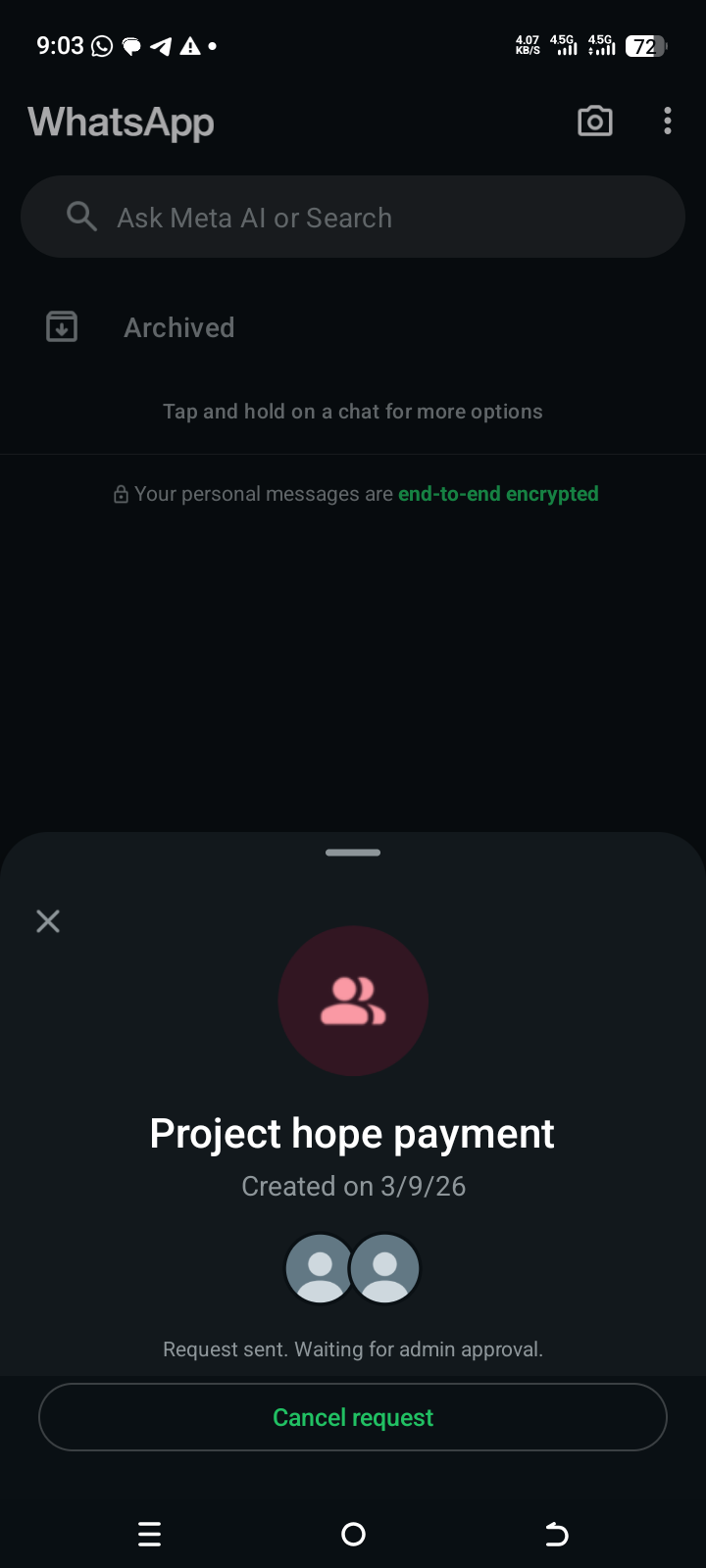Cancel the group join request

tap(353, 1417)
